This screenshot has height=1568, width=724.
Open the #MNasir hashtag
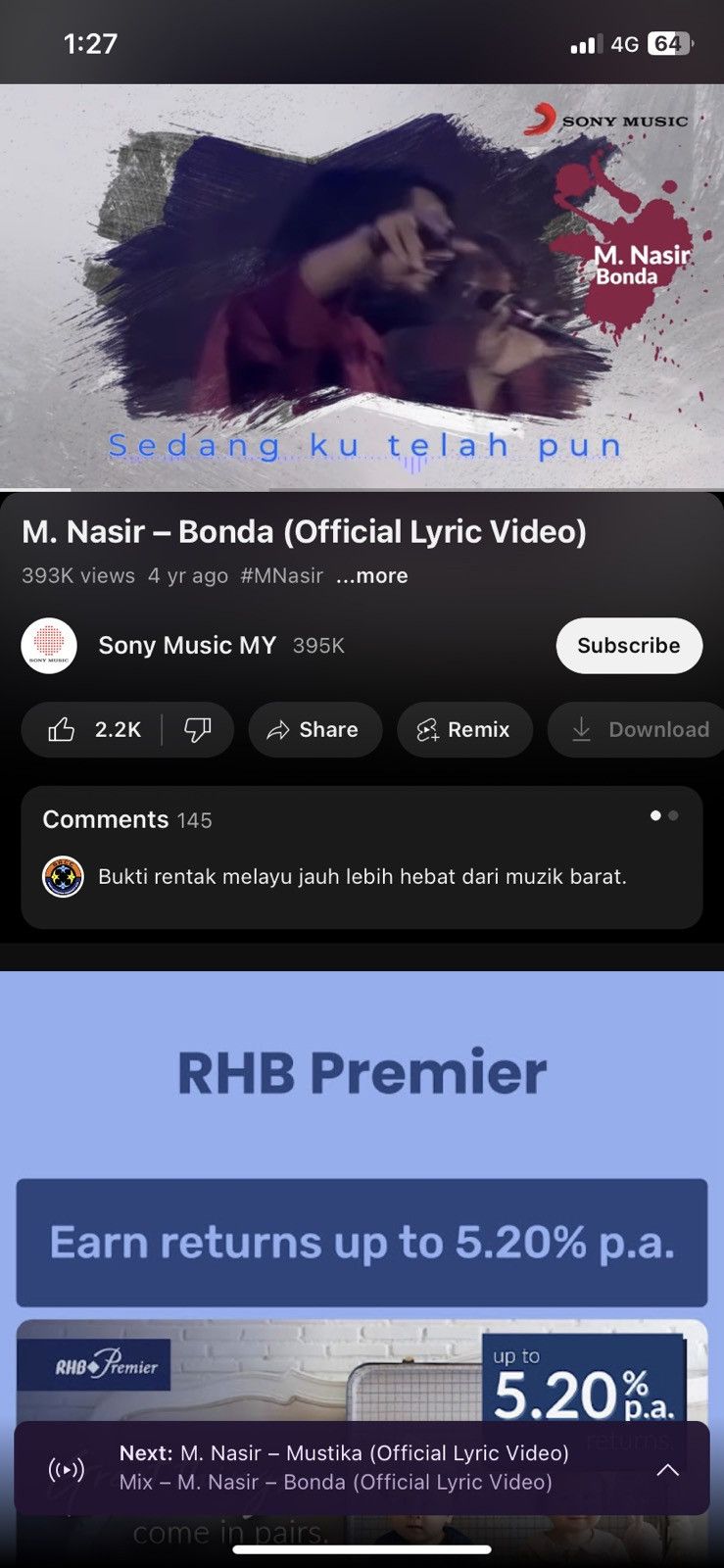click(x=281, y=576)
